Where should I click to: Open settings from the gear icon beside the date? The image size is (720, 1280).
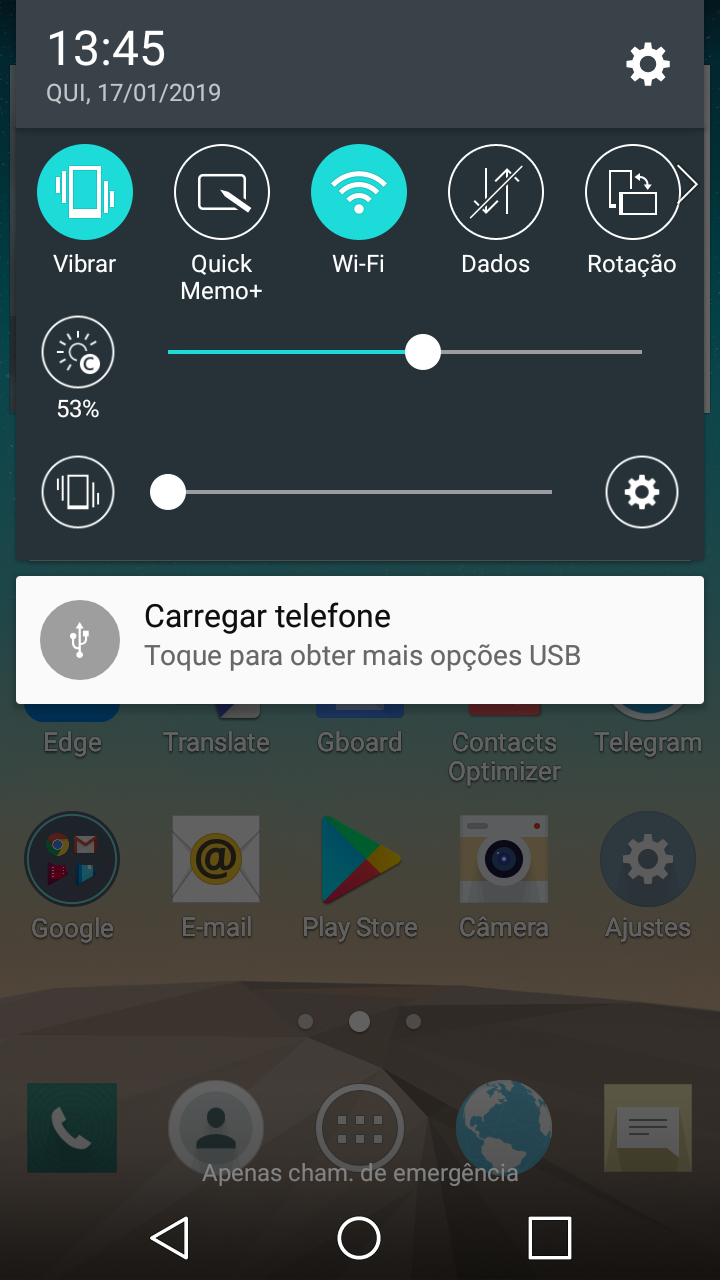pyautogui.click(x=647, y=65)
